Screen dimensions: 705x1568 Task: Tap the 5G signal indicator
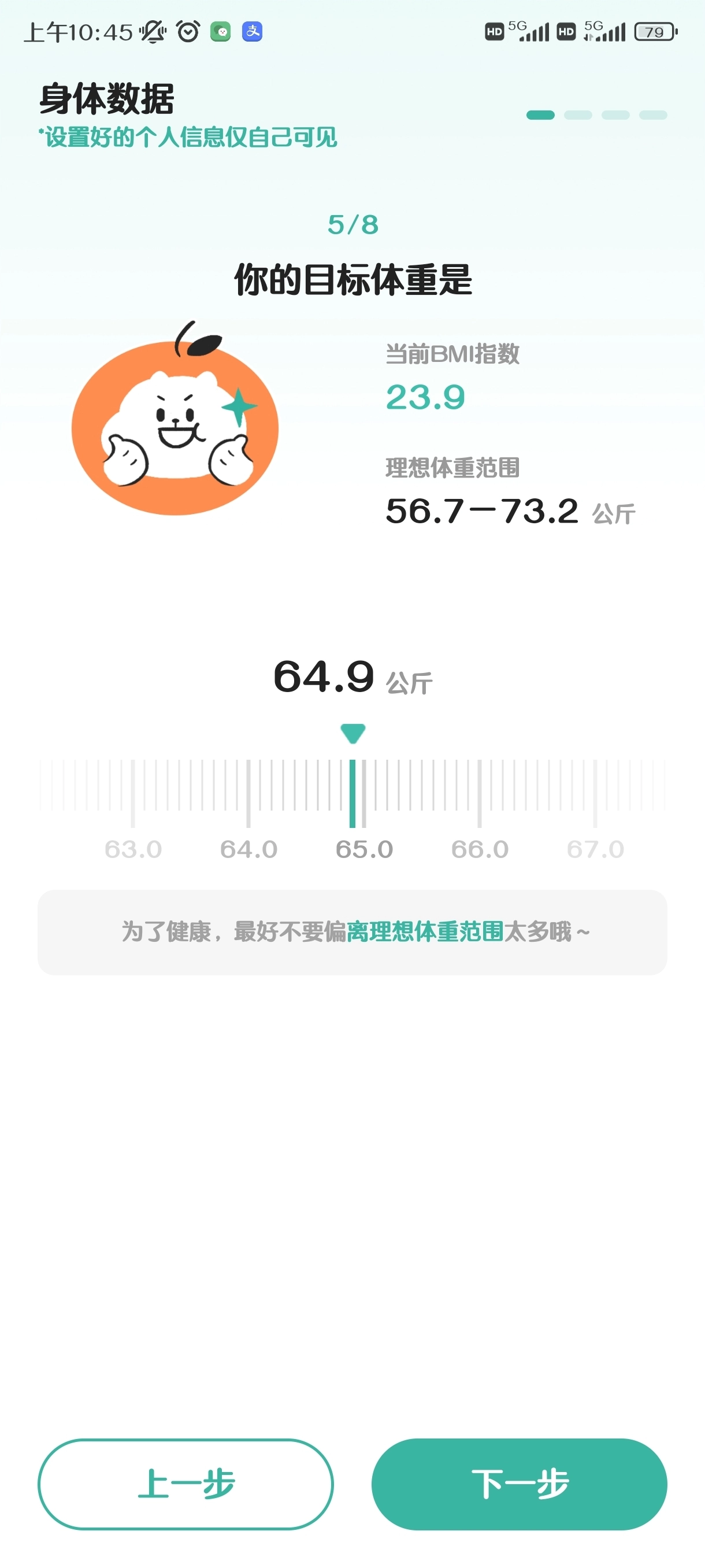[527, 32]
